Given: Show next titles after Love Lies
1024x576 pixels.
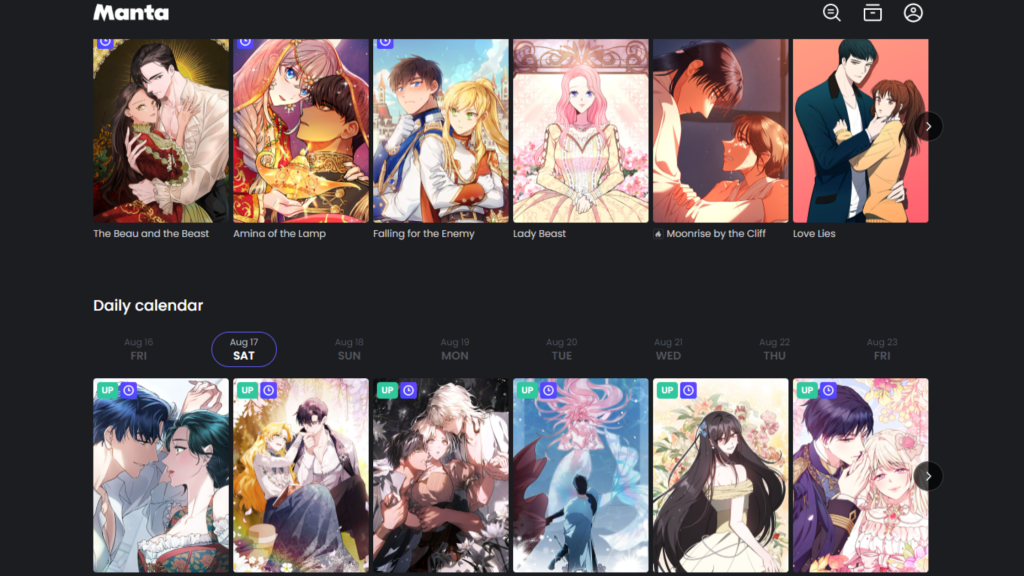Looking at the screenshot, I should coord(929,126).
